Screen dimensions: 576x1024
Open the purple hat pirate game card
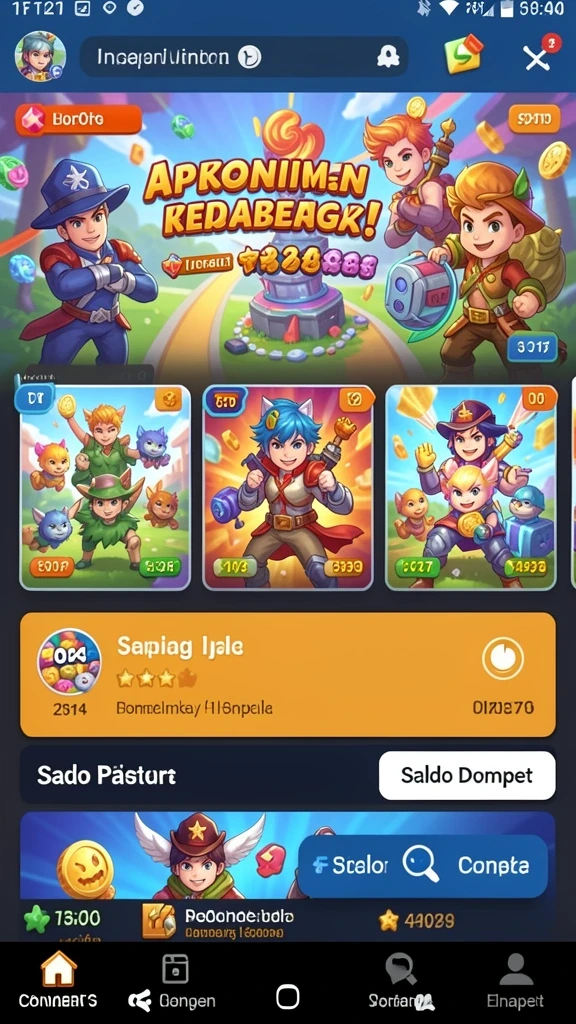click(x=471, y=488)
